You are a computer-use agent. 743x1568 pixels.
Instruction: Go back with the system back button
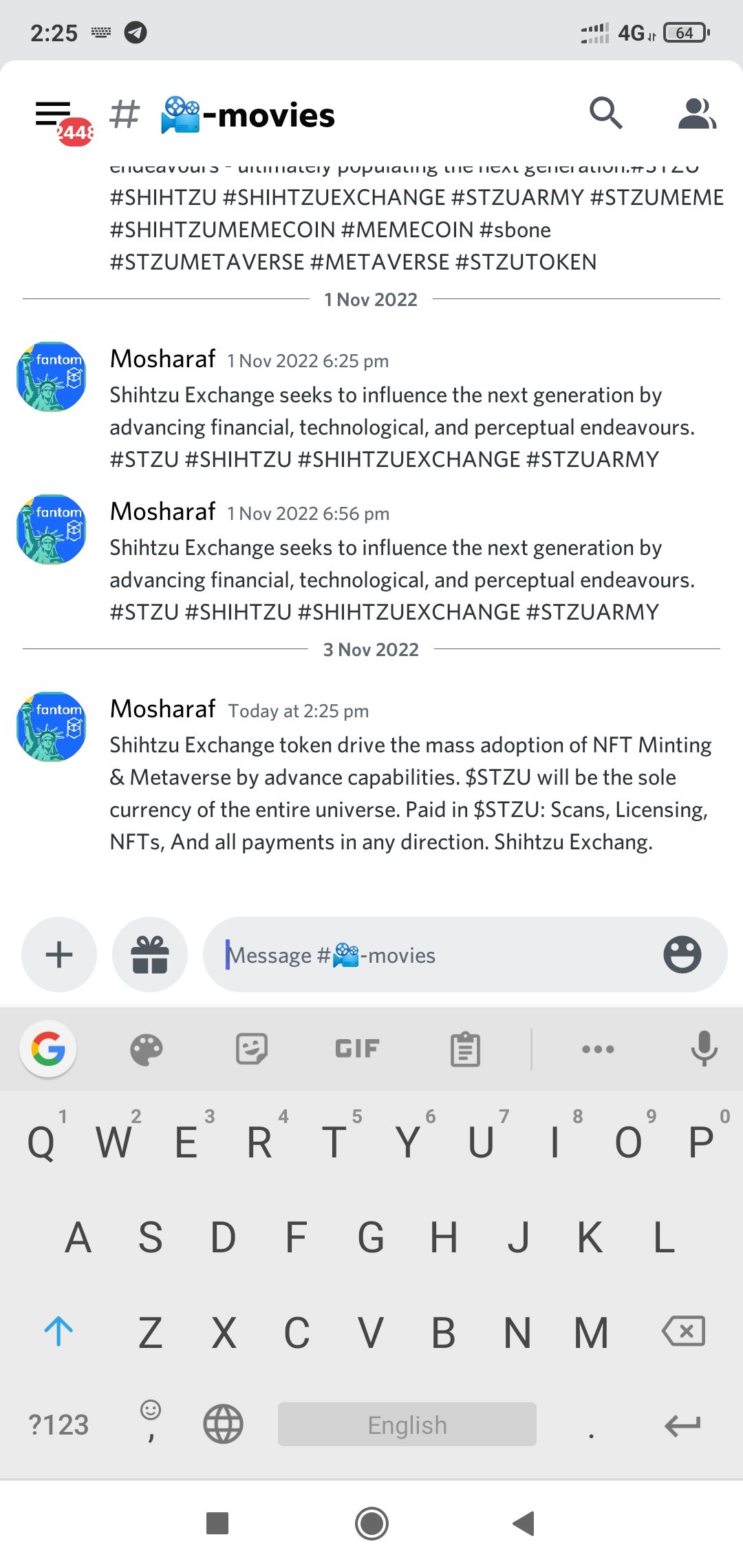(x=524, y=1523)
